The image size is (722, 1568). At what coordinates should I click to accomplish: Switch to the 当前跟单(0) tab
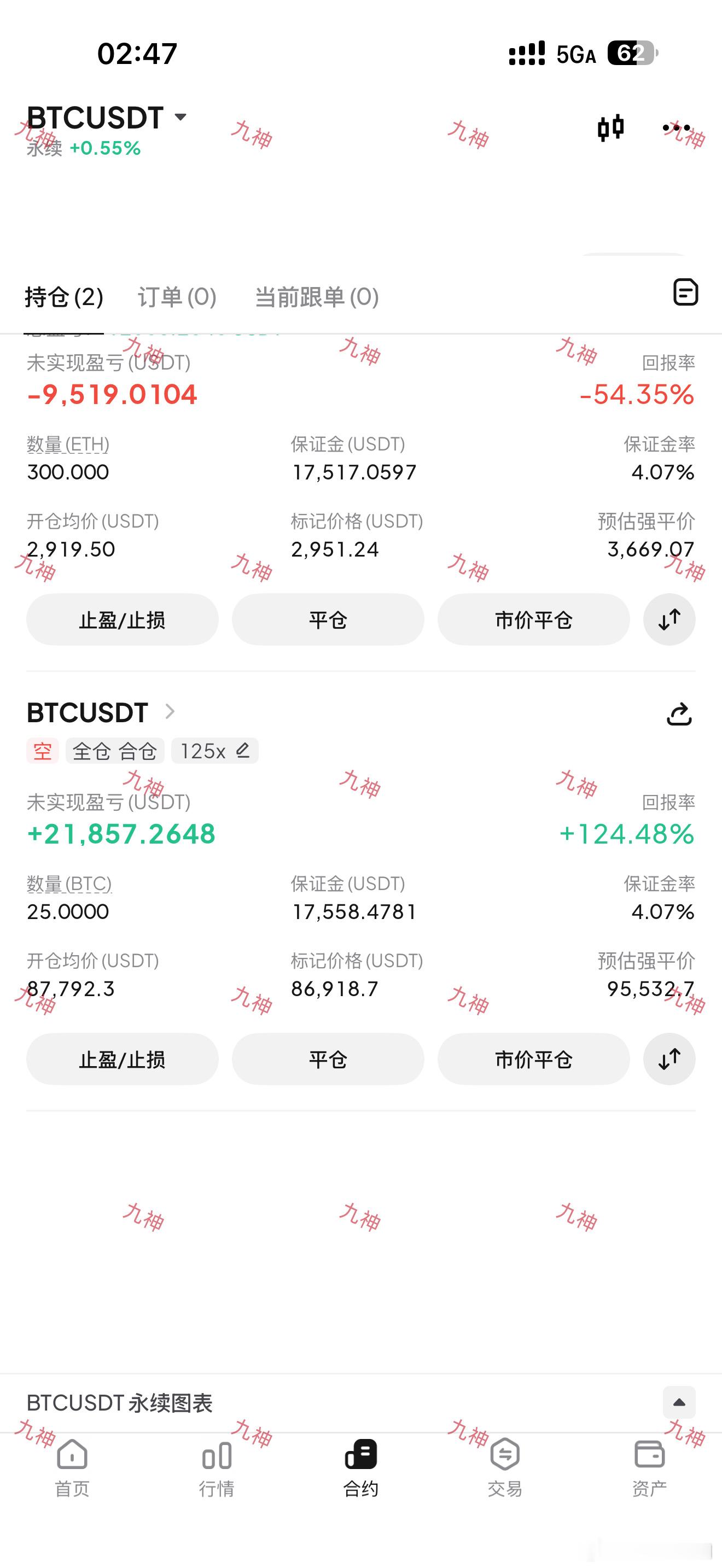[x=317, y=297]
